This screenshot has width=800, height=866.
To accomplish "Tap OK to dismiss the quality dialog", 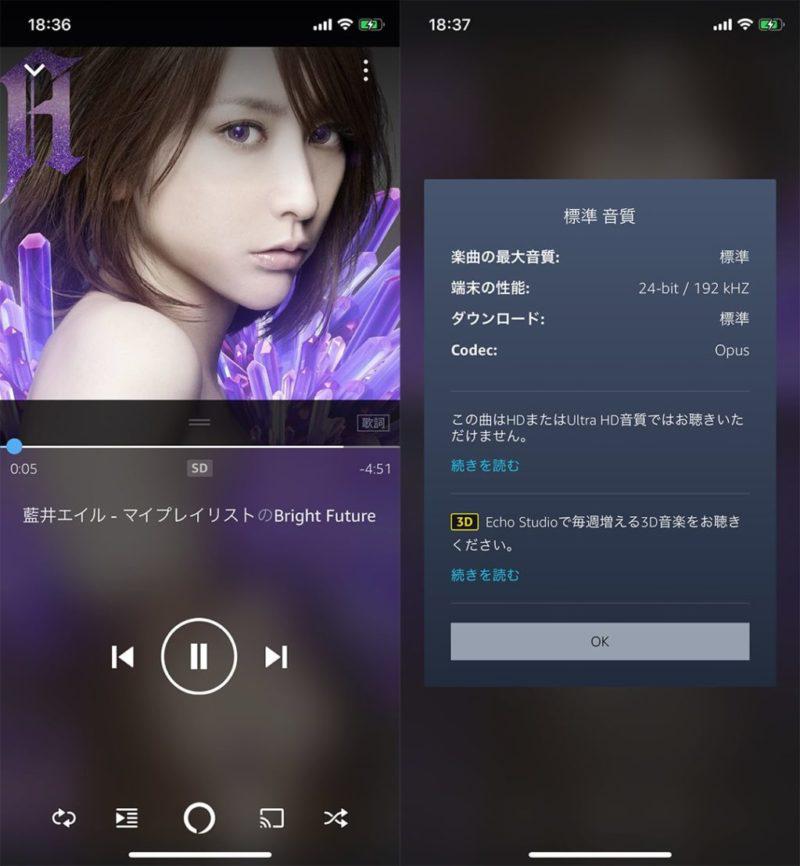I will (599, 641).
